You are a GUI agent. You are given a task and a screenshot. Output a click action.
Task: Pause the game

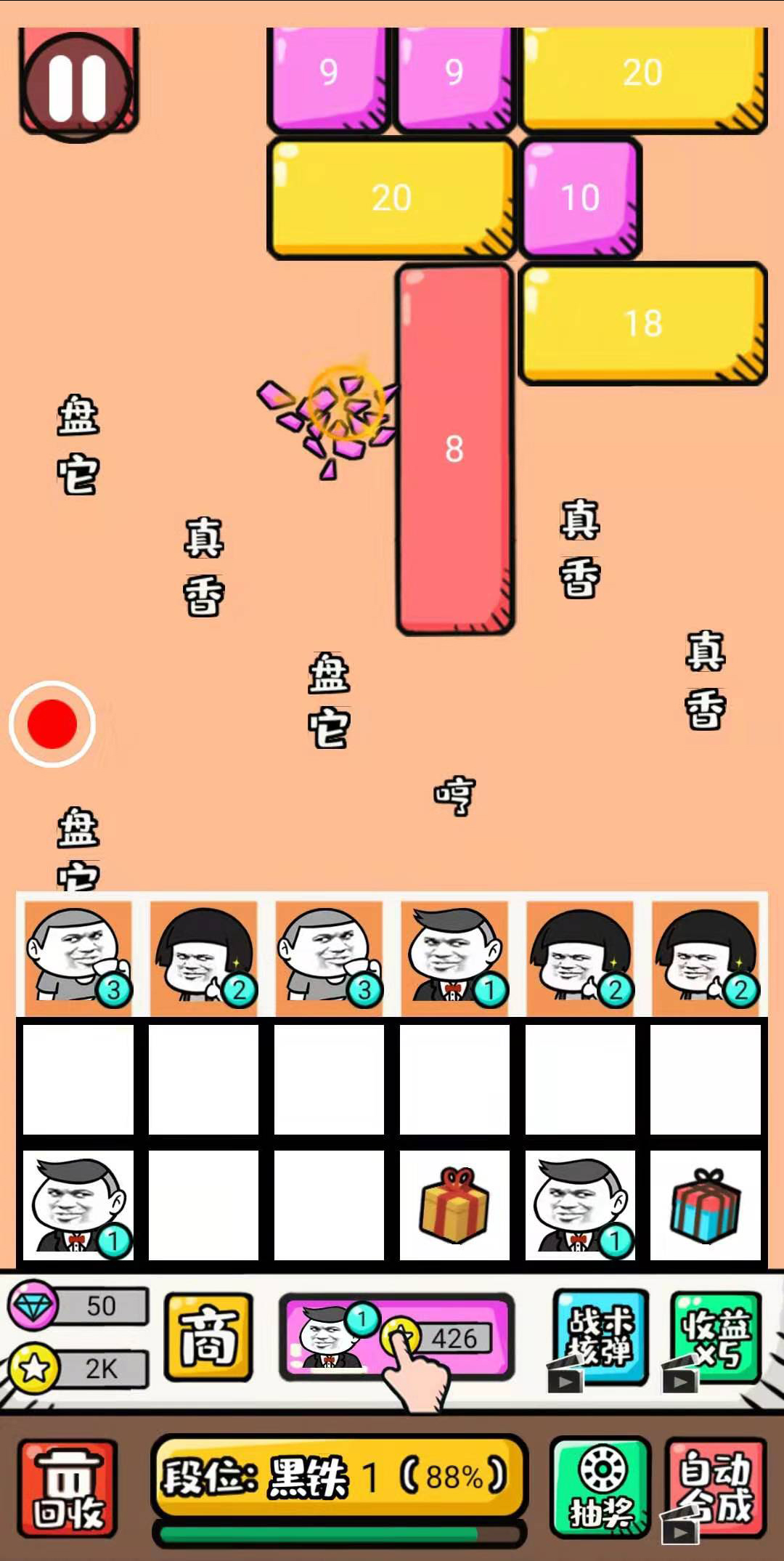click(78, 86)
